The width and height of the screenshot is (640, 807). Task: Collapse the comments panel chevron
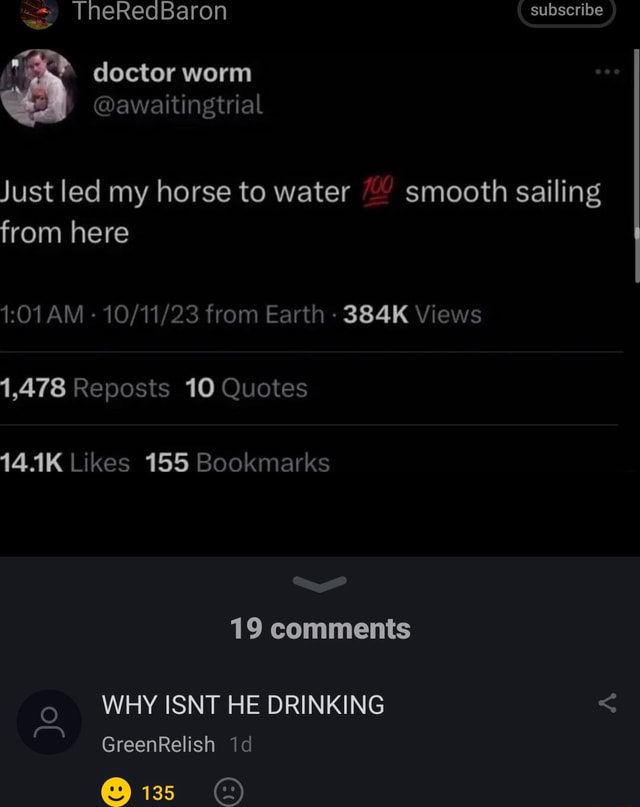[x=320, y=584]
